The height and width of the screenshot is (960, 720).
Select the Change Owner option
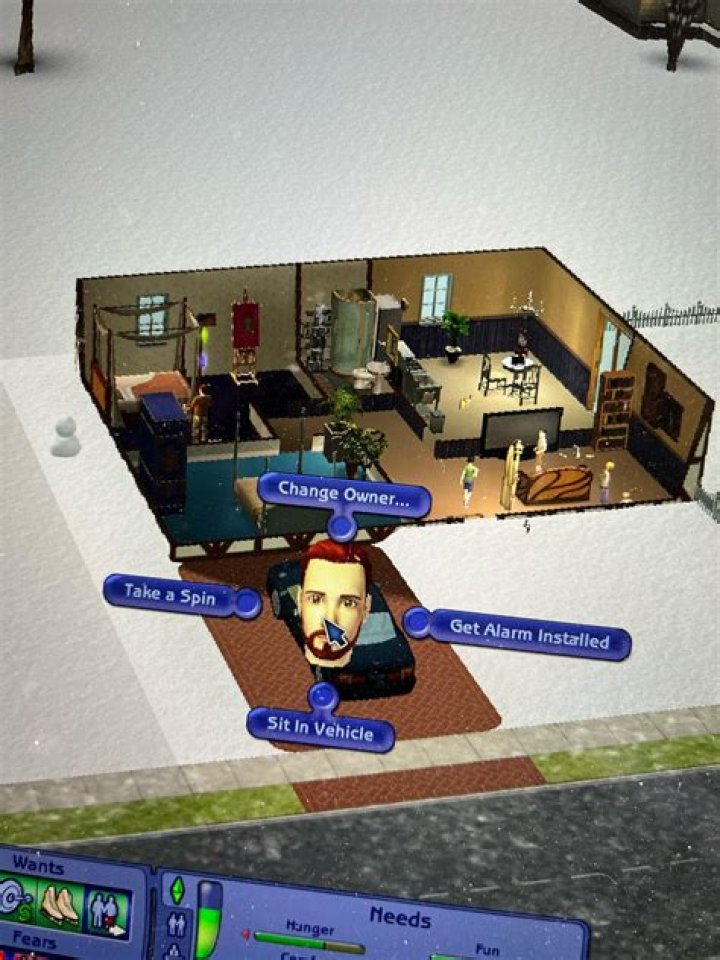click(x=343, y=494)
